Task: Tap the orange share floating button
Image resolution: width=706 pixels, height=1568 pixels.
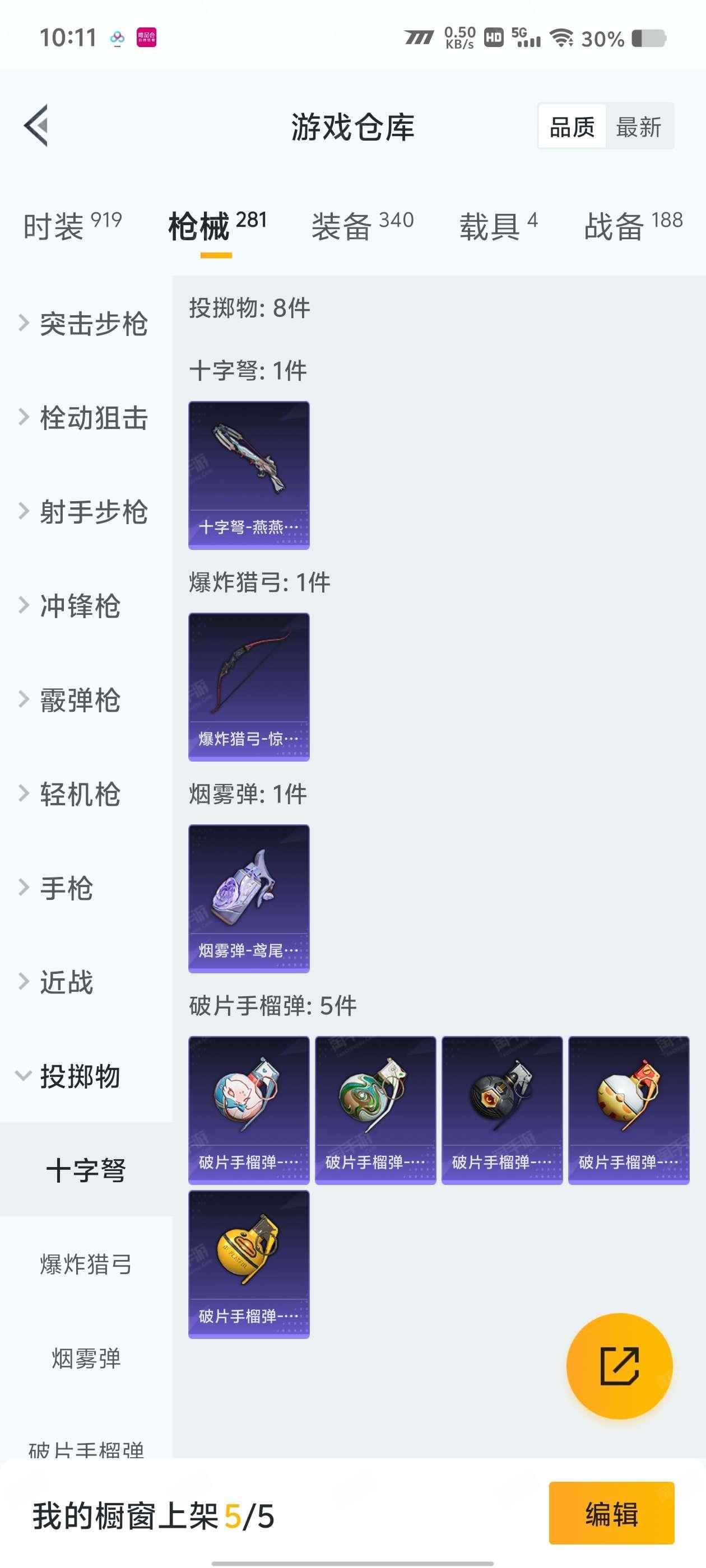Action: pyautogui.click(x=619, y=1366)
